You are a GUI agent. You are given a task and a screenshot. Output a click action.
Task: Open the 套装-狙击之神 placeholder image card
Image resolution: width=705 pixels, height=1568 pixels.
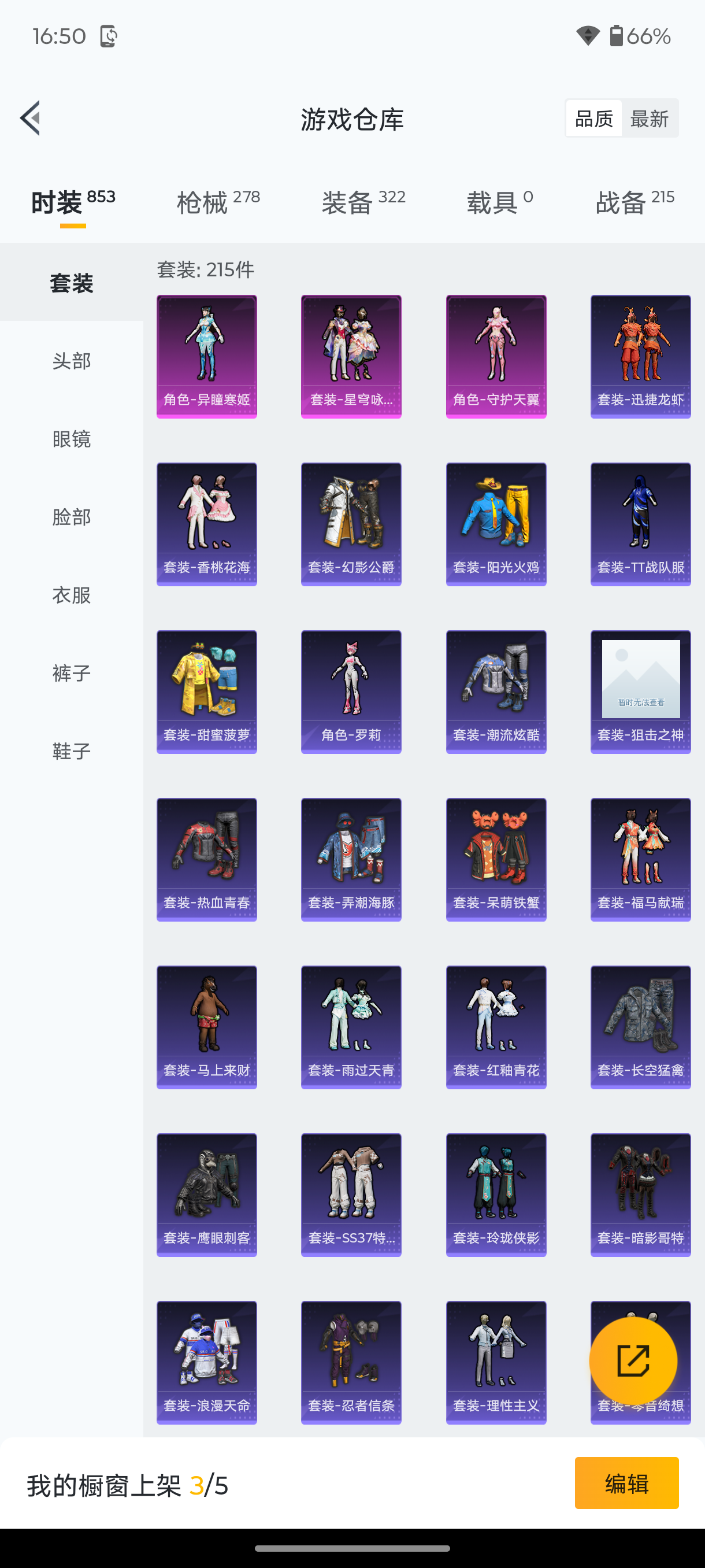pos(640,690)
